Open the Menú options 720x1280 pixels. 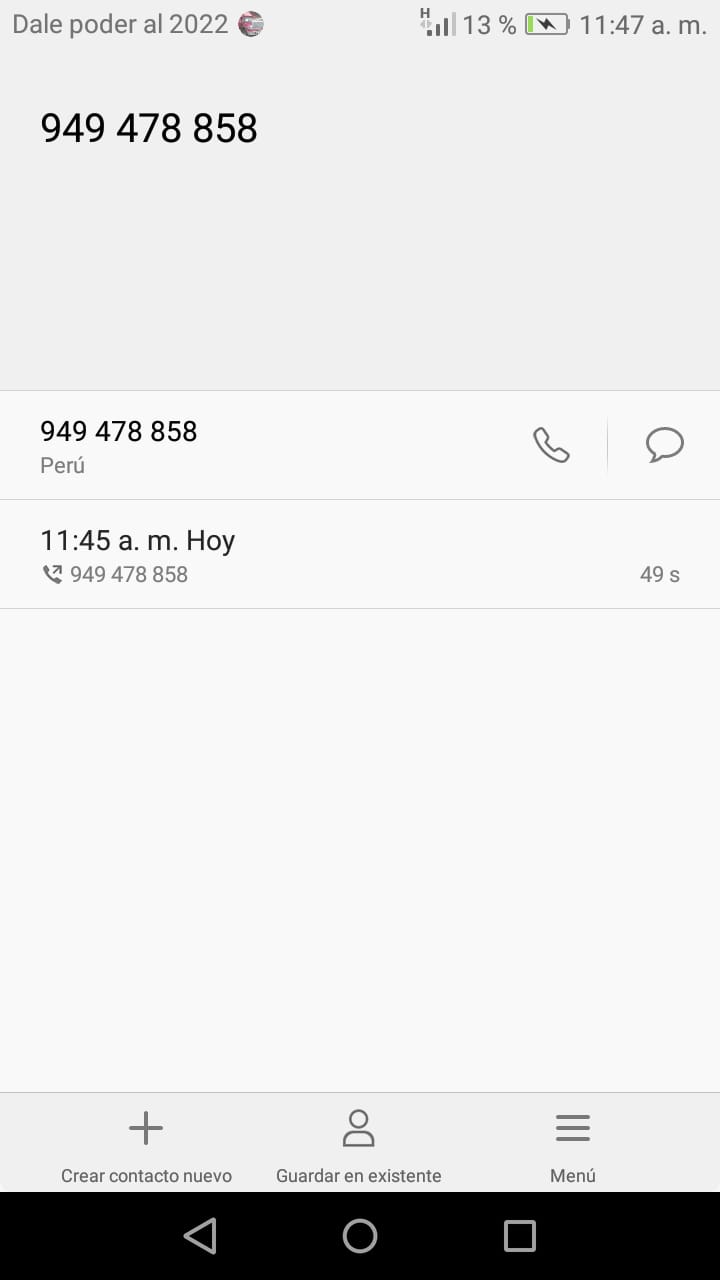pos(573,1146)
